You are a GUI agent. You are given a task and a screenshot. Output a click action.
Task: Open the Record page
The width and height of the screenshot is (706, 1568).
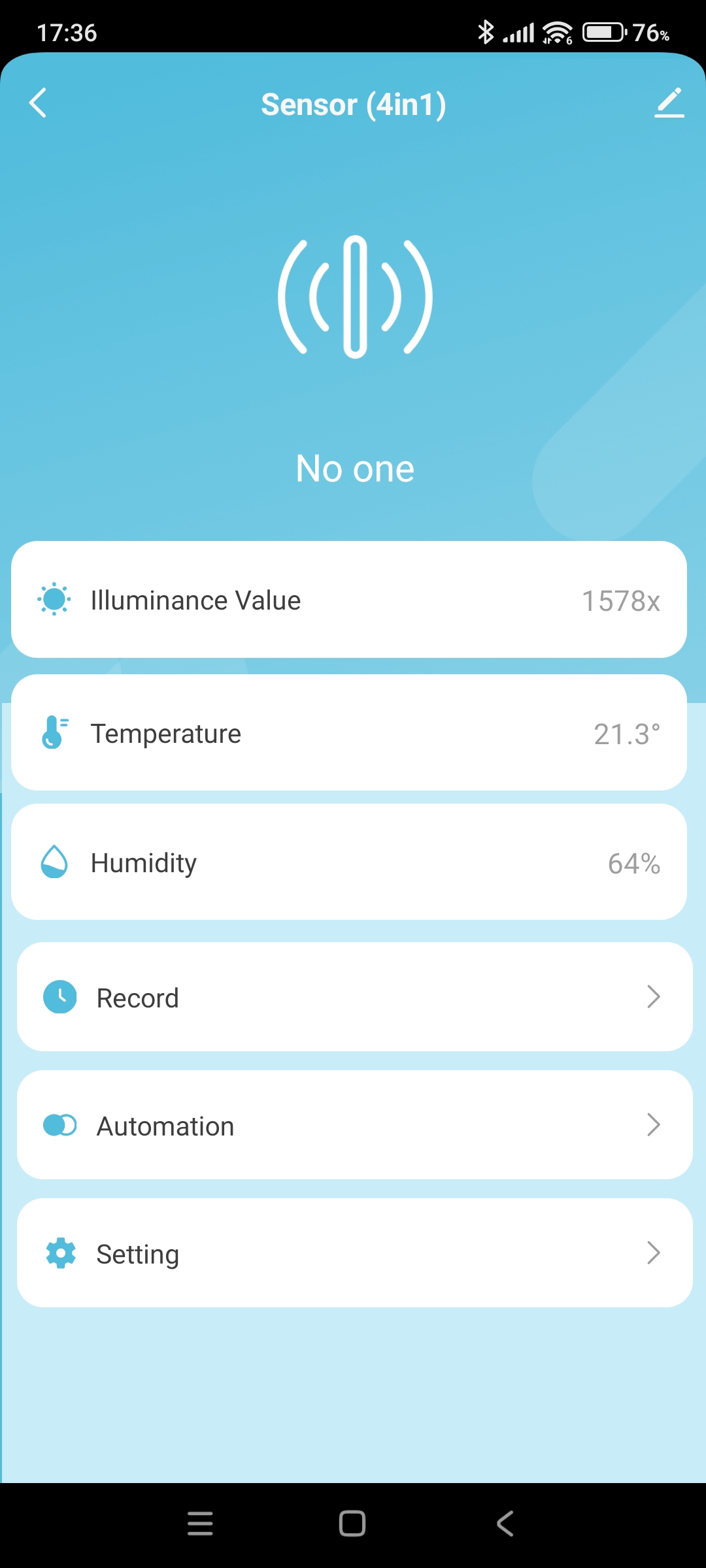point(353,996)
